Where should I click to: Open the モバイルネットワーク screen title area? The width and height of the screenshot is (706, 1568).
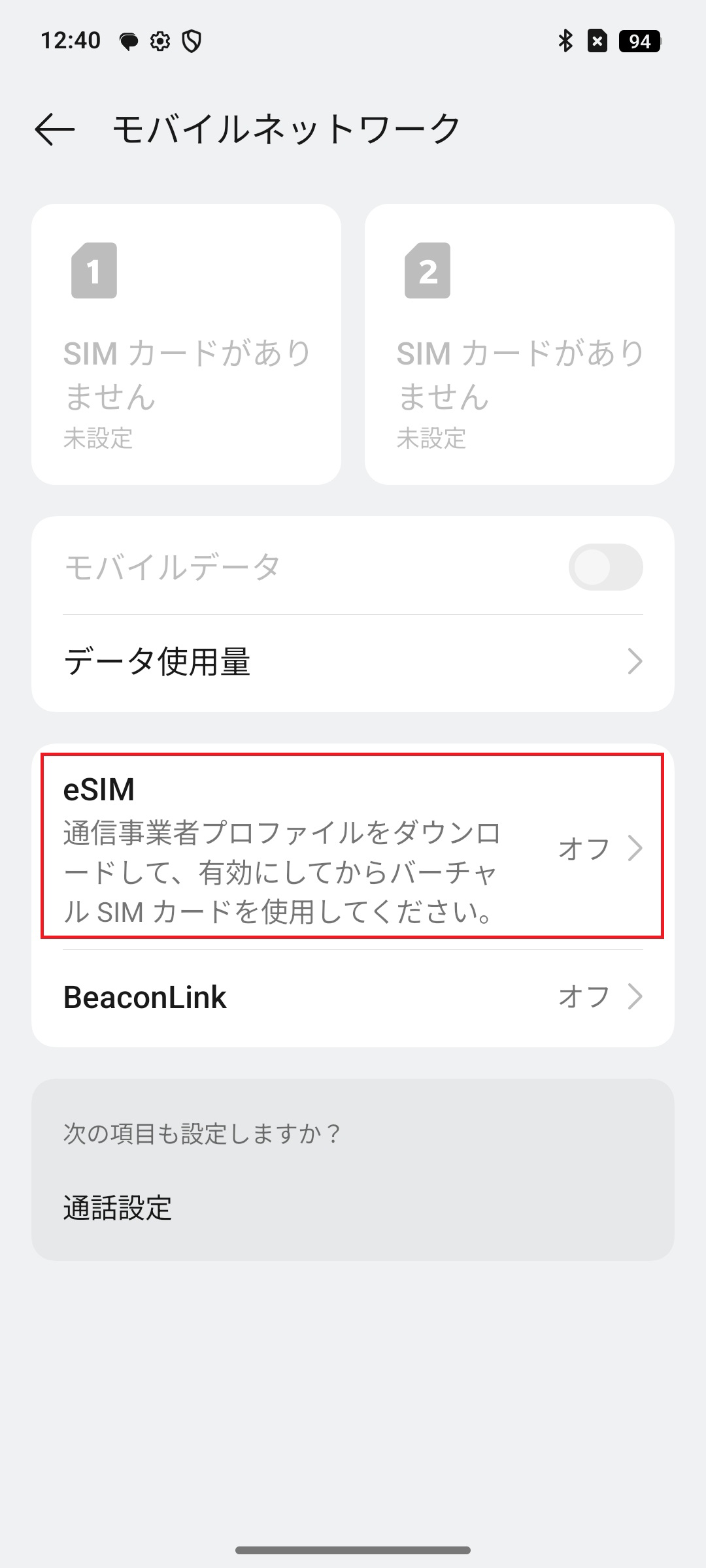tap(284, 129)
